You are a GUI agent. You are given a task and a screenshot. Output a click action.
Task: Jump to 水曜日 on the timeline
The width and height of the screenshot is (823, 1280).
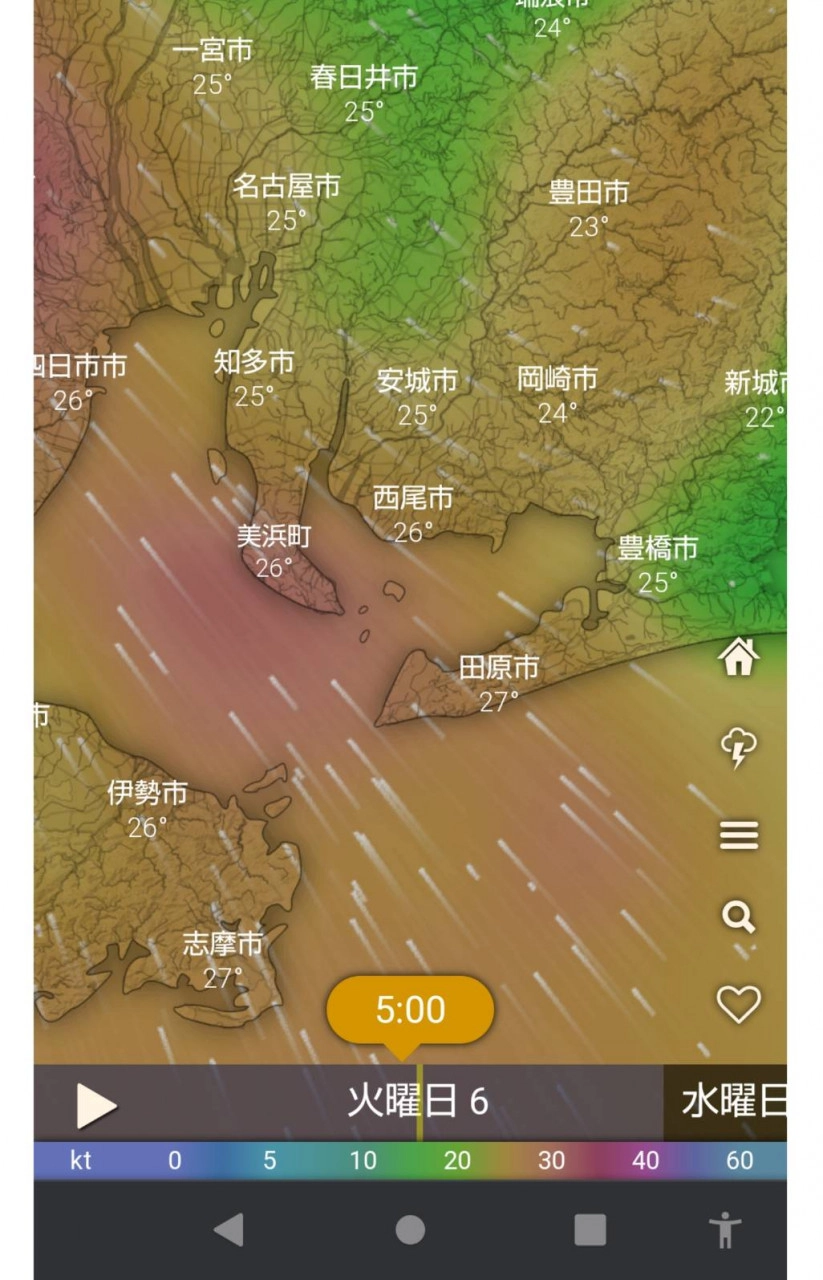click(x=730, y=1102)
